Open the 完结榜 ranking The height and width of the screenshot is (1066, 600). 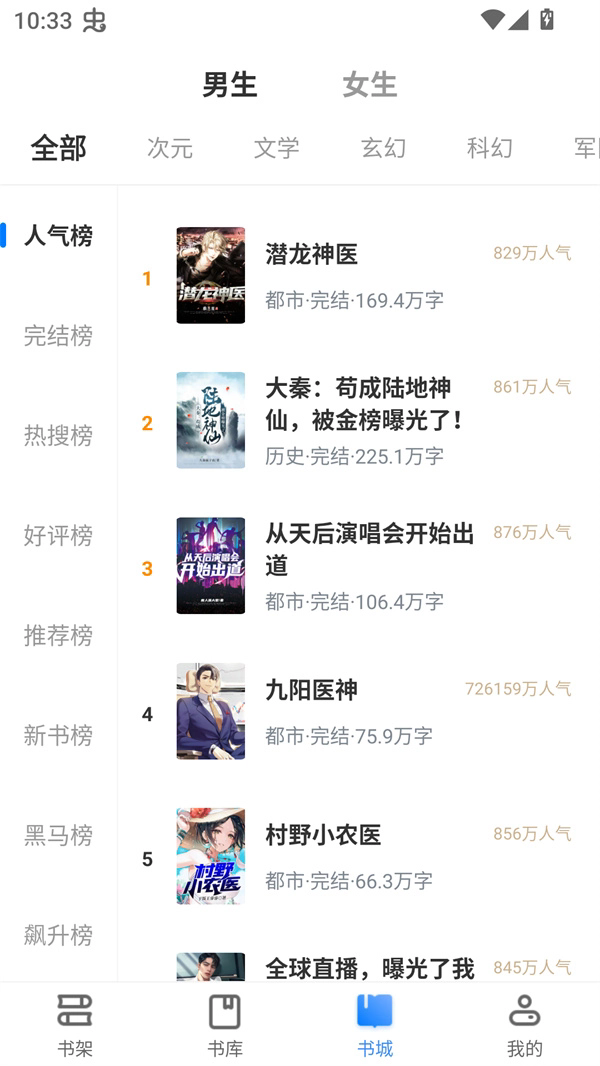click(x=58, y=336)
